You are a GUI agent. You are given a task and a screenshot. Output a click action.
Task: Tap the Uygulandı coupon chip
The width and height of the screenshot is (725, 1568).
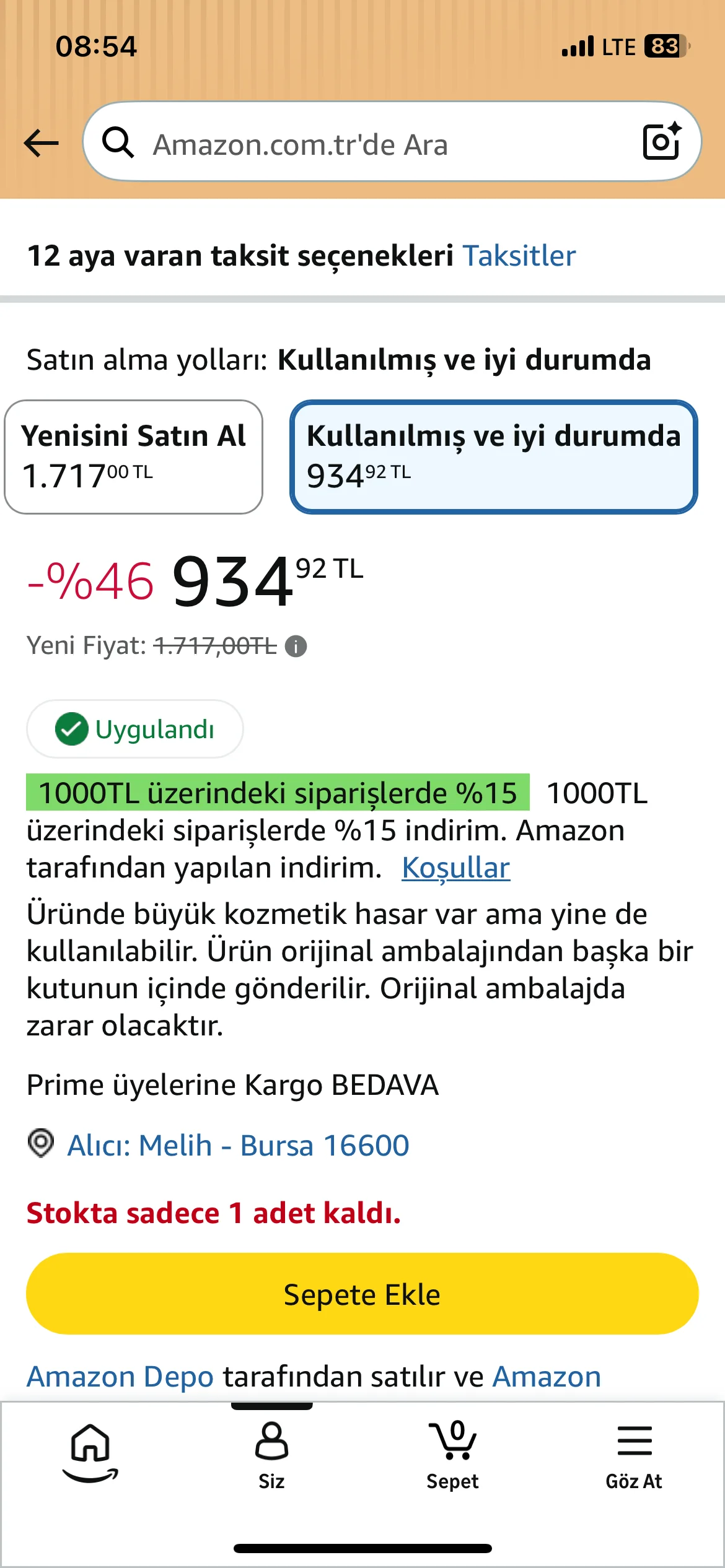[135, 729]
